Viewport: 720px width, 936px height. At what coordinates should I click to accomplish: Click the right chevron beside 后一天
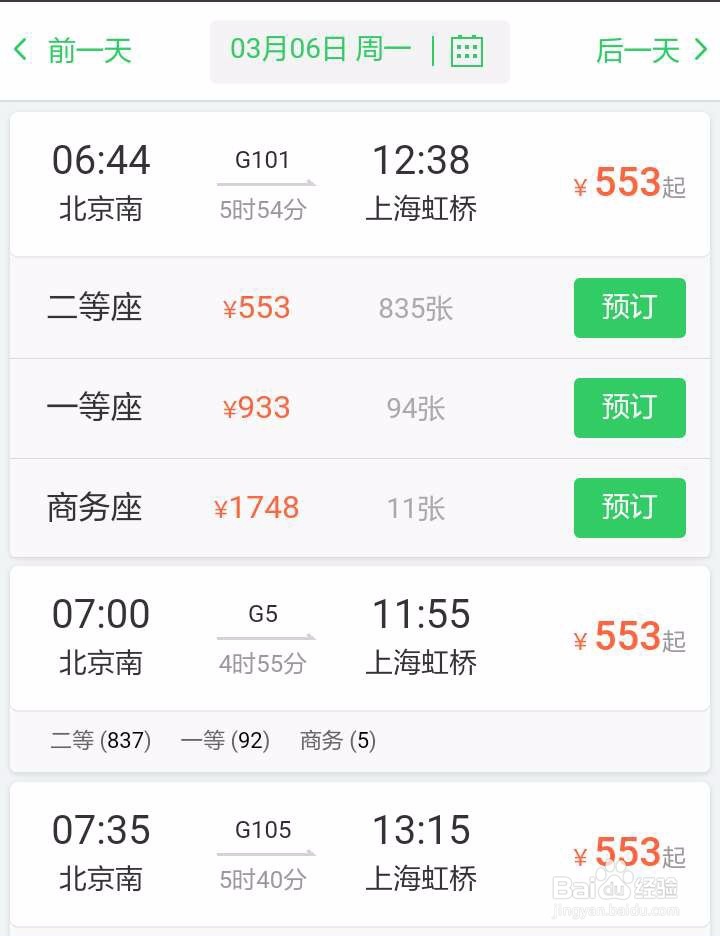click(700, 50)
